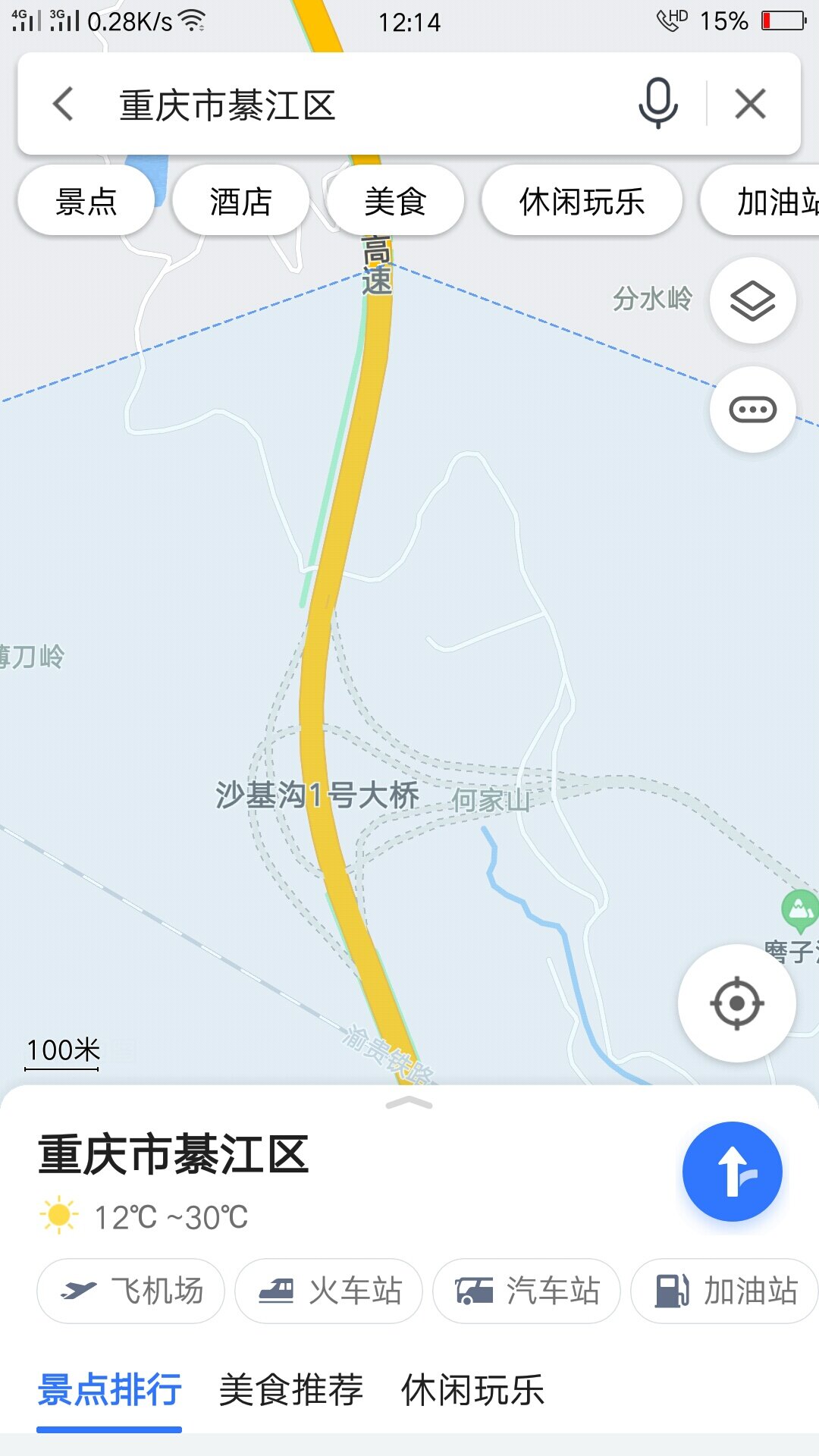Go back from the search result
The height and width of the screenshot is (1456, 819).
(64, 104)
